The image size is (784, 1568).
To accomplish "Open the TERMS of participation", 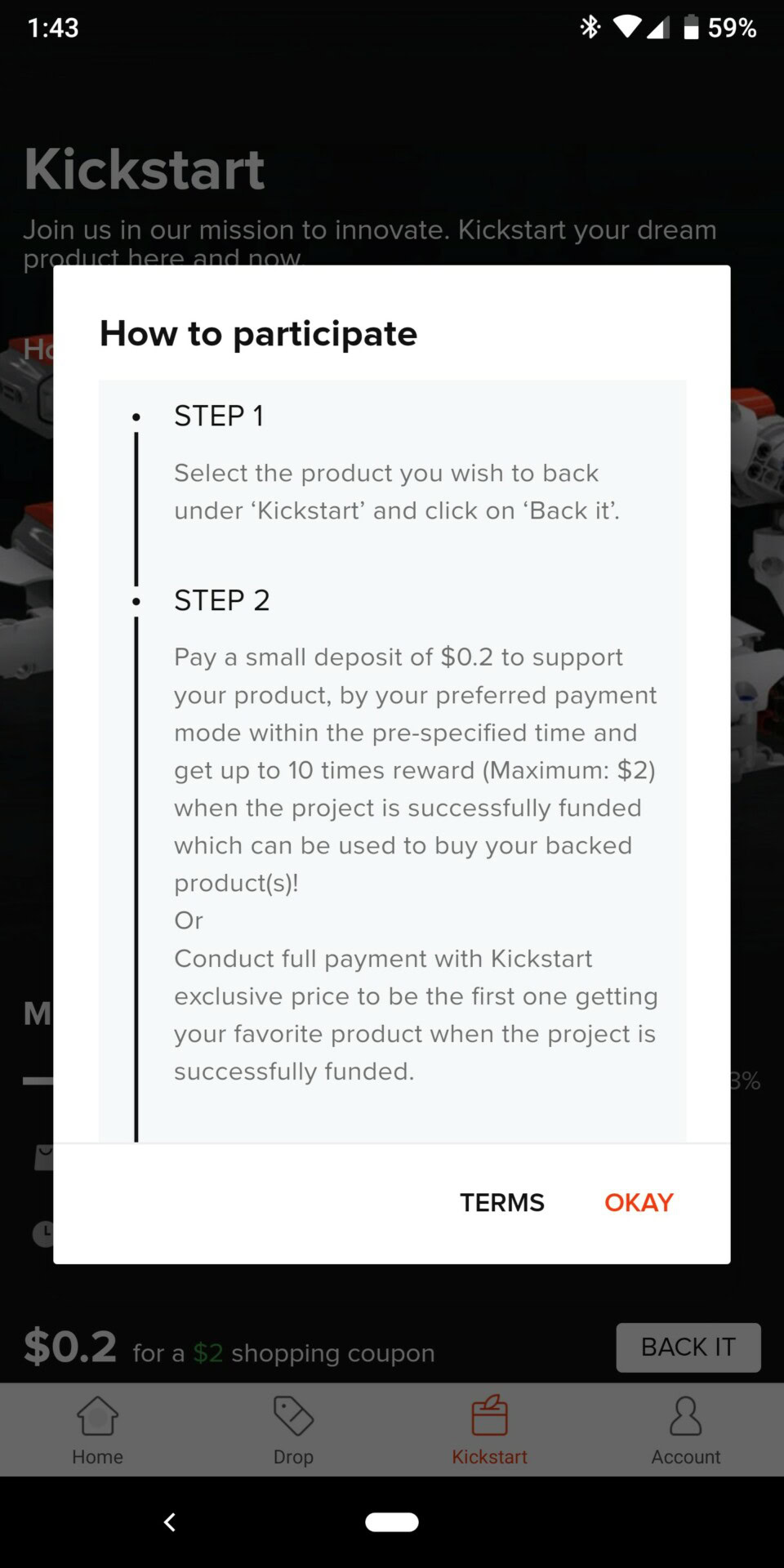I will tap(501, 1202).
